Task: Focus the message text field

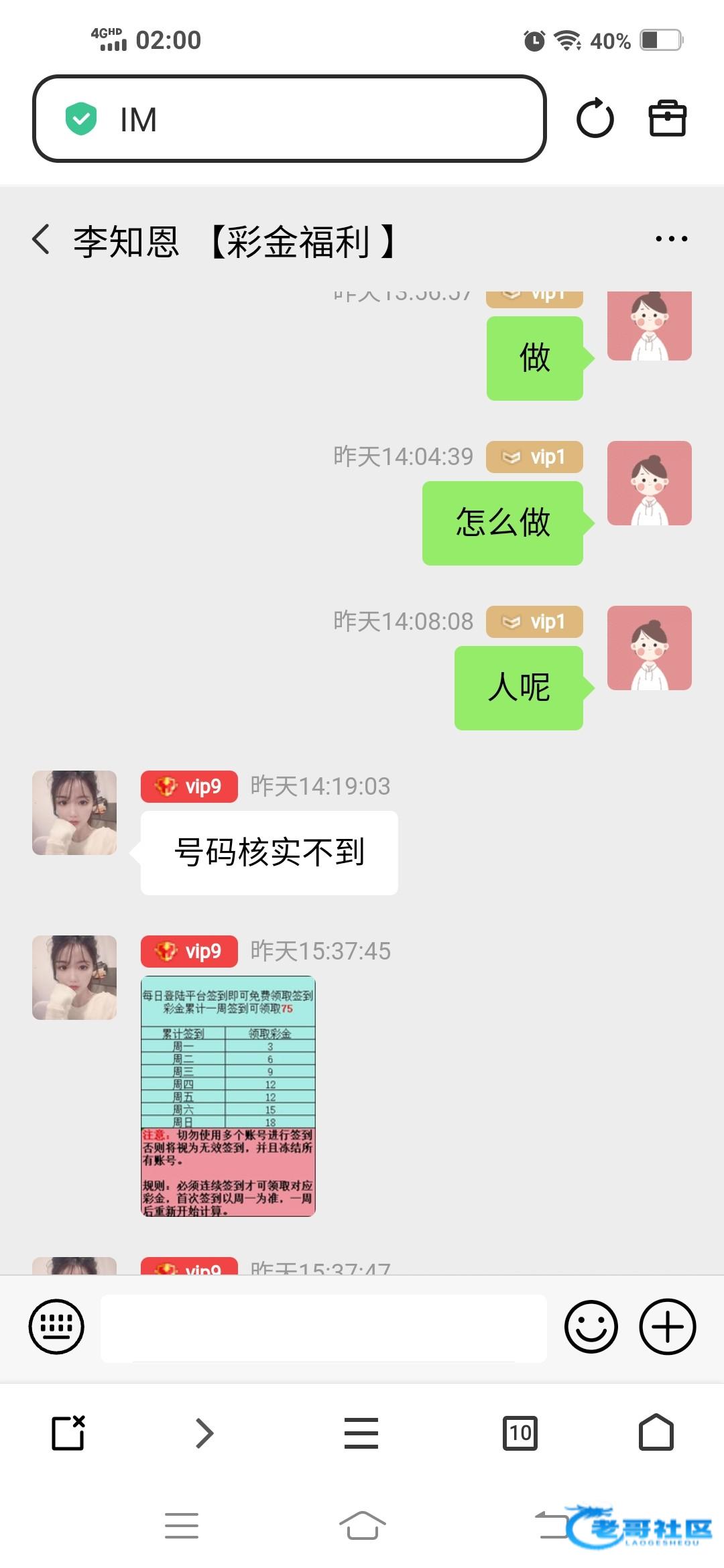Action: tap(323, 1327)
